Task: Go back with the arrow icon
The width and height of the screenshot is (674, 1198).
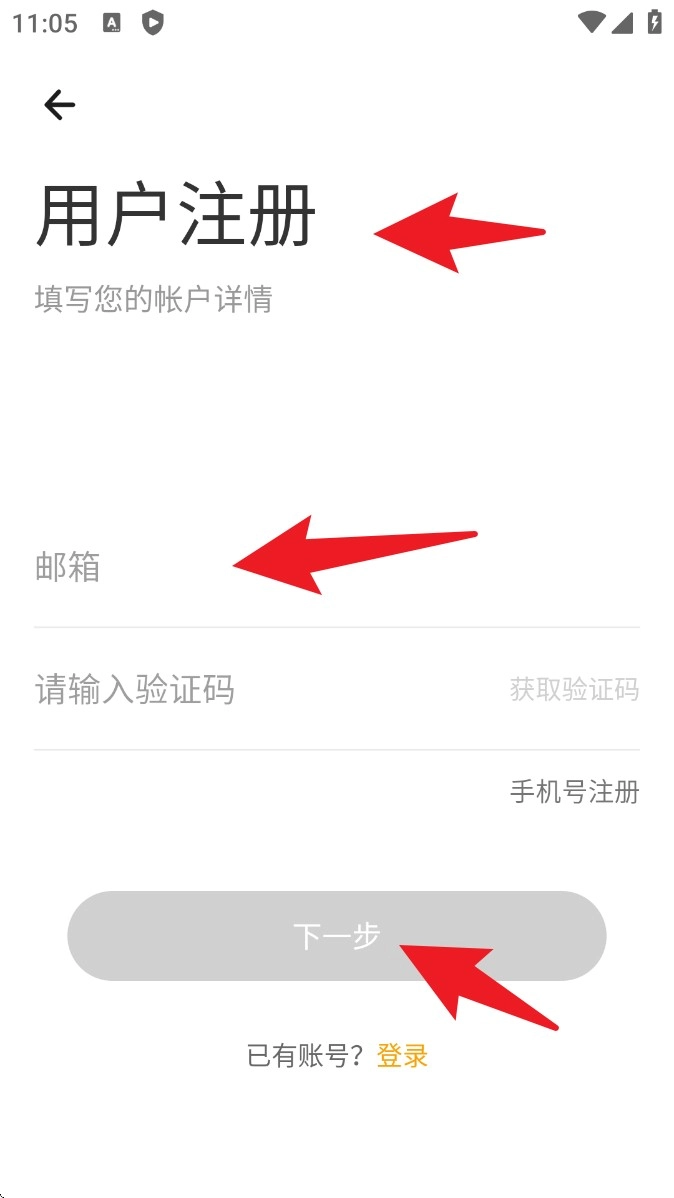Action: (x=60, y=105)
